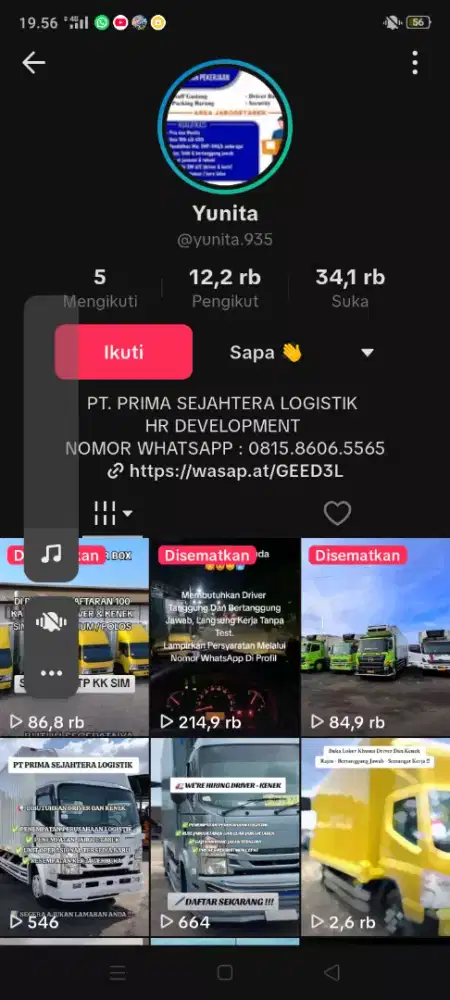
Task: Open pinned video with 214,9 rb views
Action: click(x=225, y=637)
